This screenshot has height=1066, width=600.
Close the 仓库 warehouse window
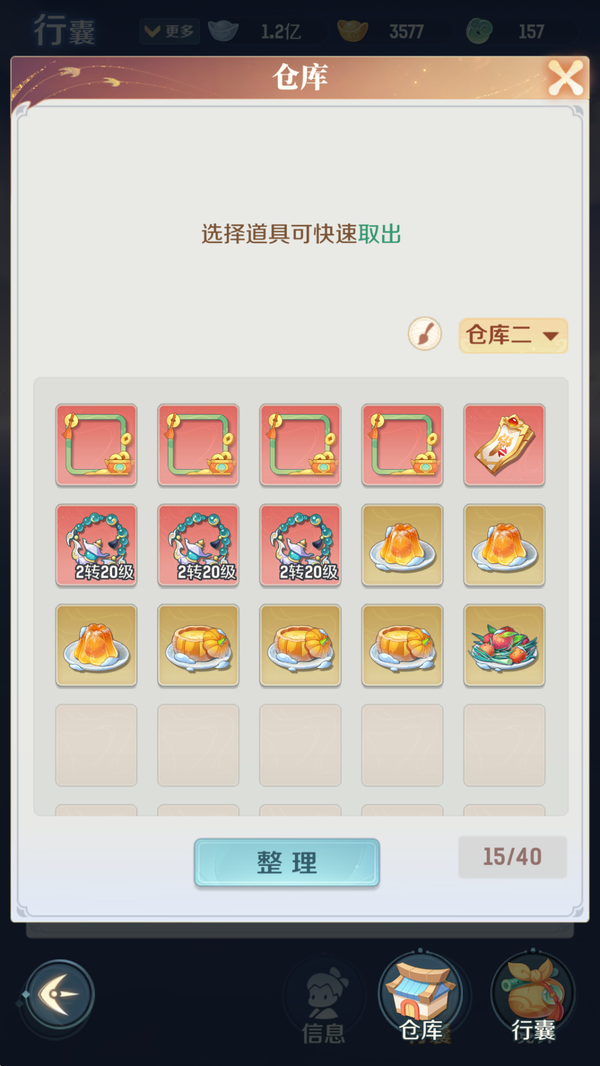click(x=565, y=78)
